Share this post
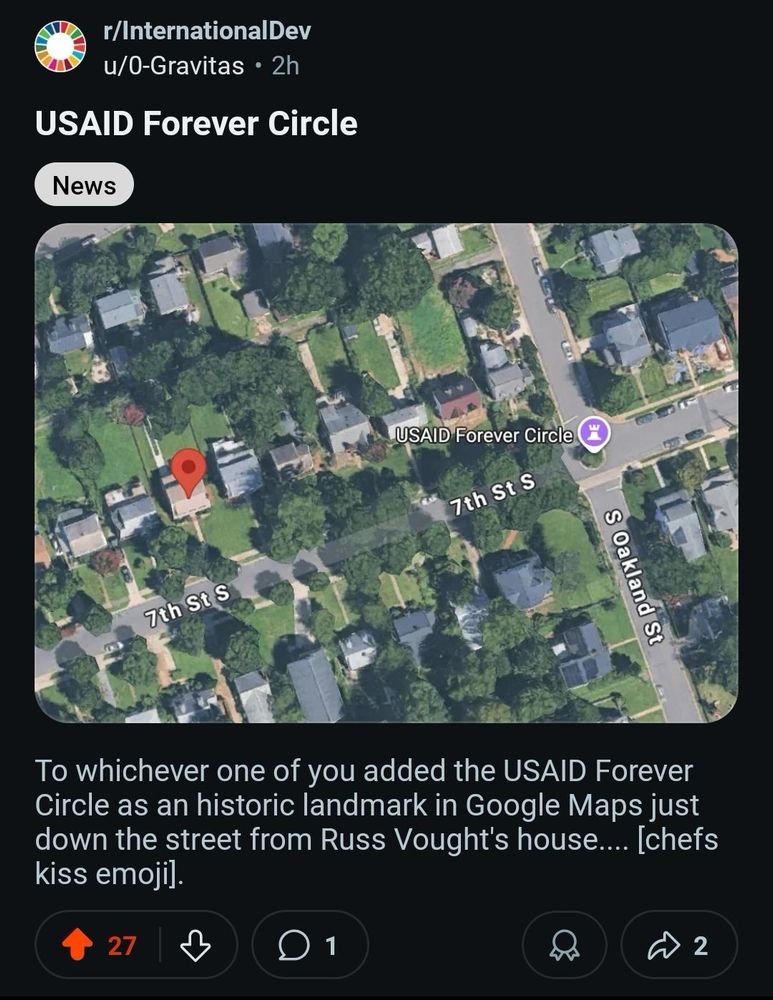773x1000 pixels. pos(679,945)
